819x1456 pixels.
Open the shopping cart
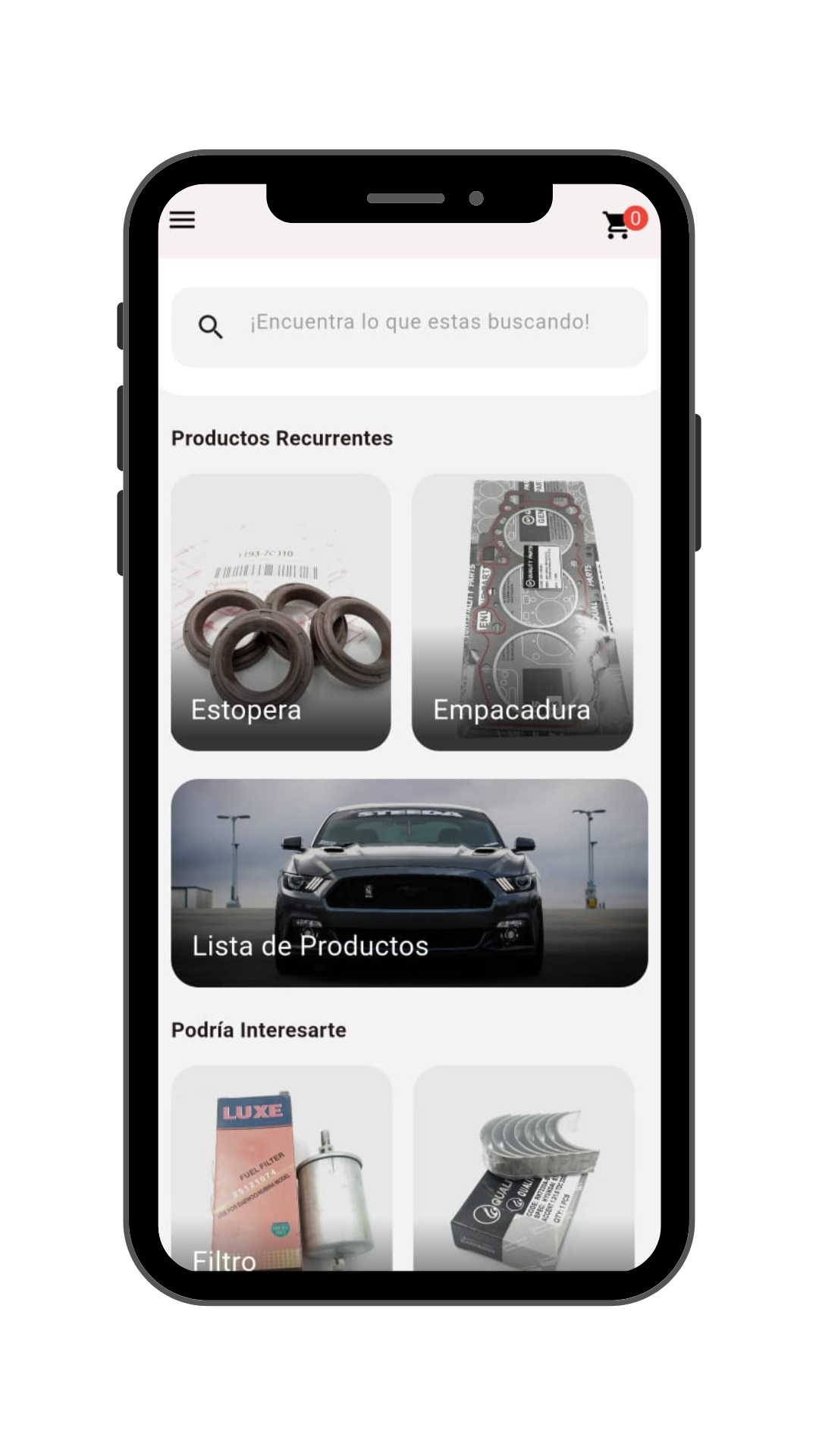point(618,224)
